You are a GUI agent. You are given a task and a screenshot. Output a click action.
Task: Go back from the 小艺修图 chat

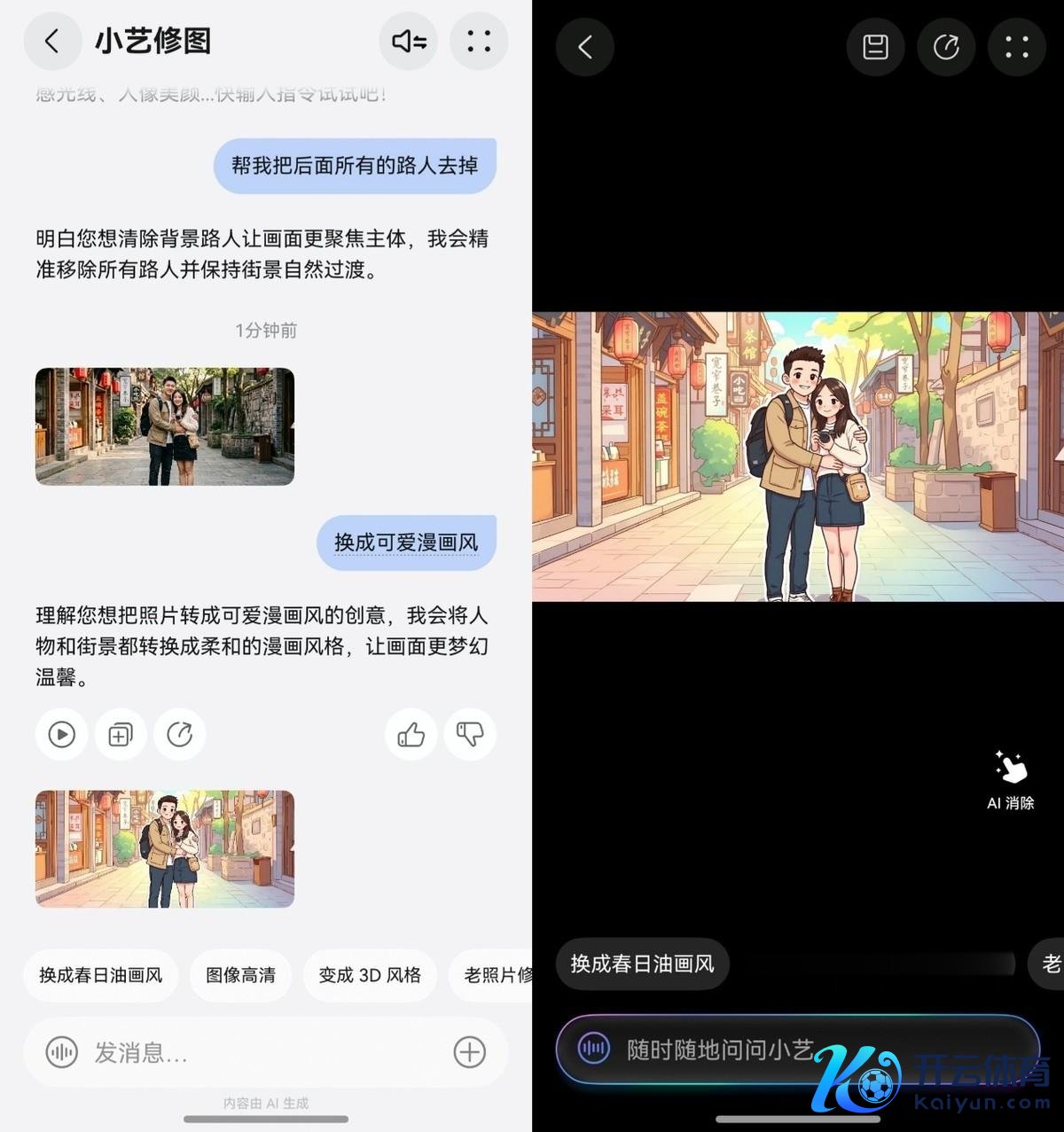[x=52, y=41]
